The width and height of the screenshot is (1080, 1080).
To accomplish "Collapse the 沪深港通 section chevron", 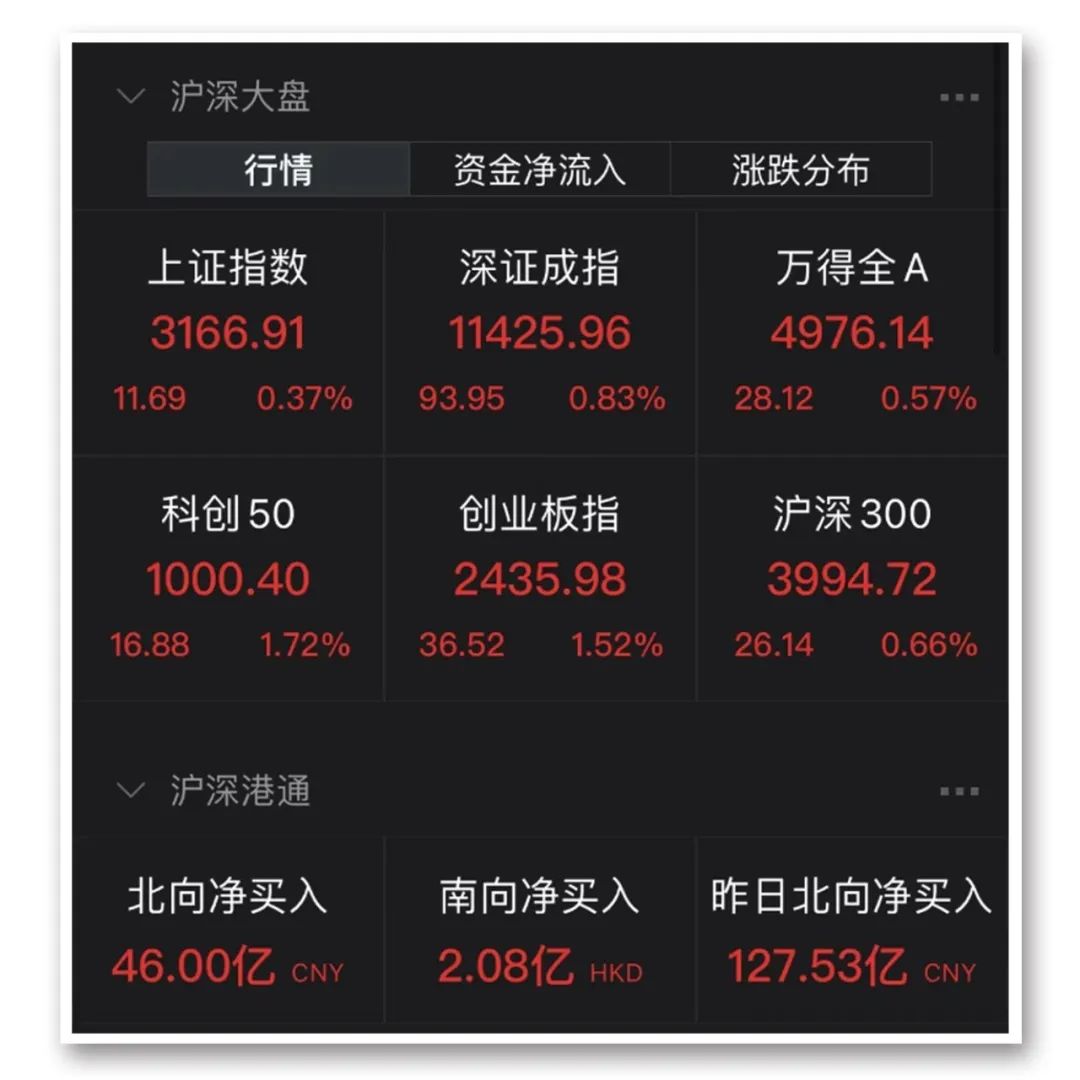I will click(x=131, y=791).
